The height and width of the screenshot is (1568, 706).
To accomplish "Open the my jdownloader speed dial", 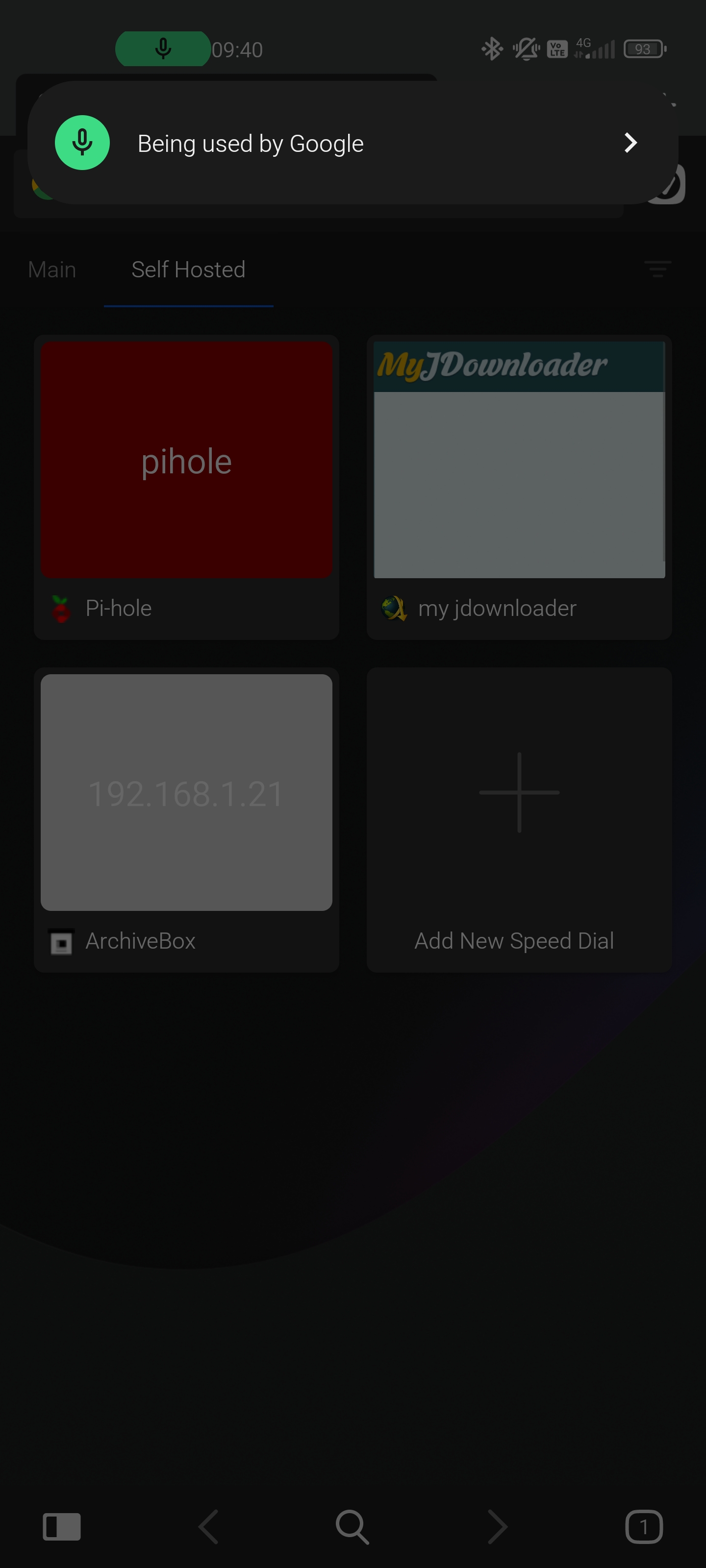I will pyautogui.click(x=519, y=487).
